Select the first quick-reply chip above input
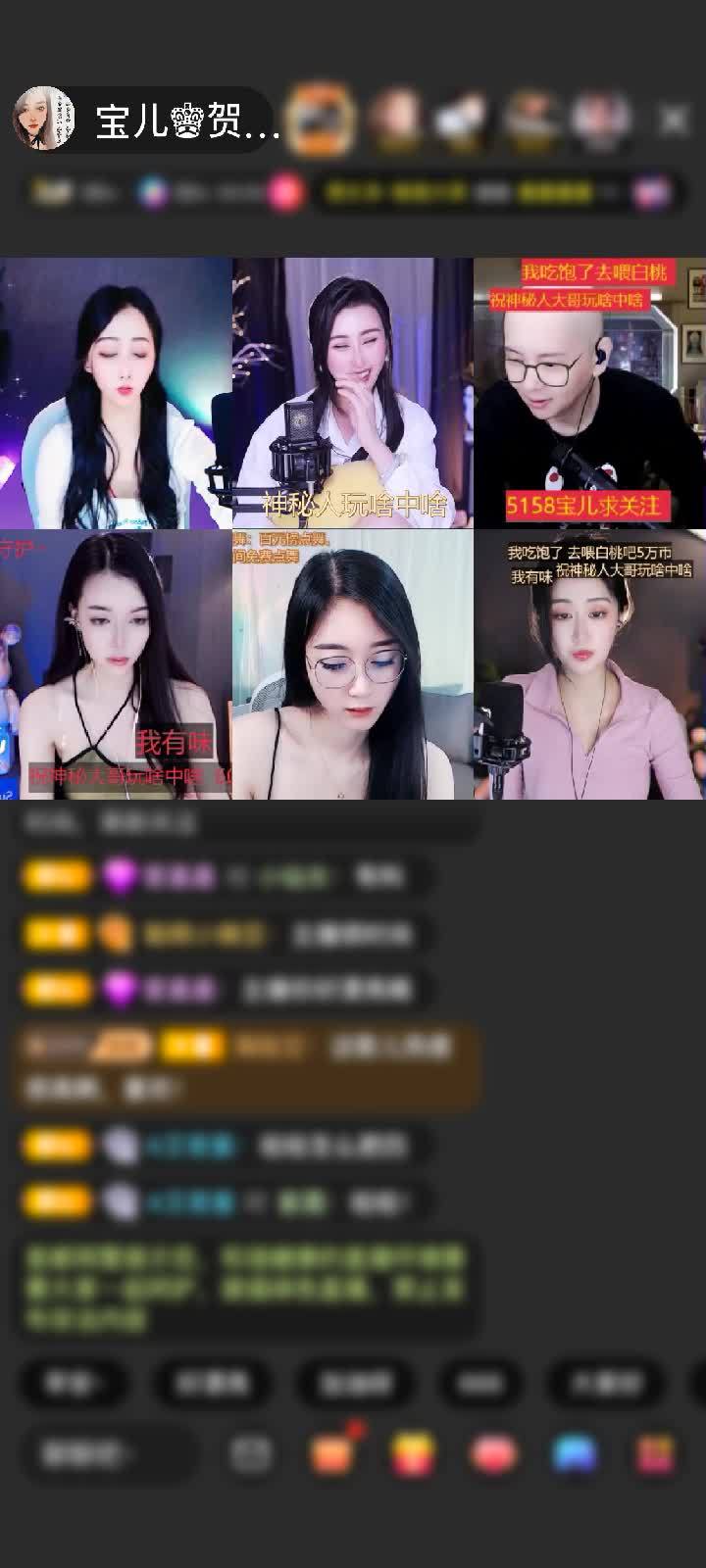The height and width of the screenshot is (1568, 706). click(72, 1383)
